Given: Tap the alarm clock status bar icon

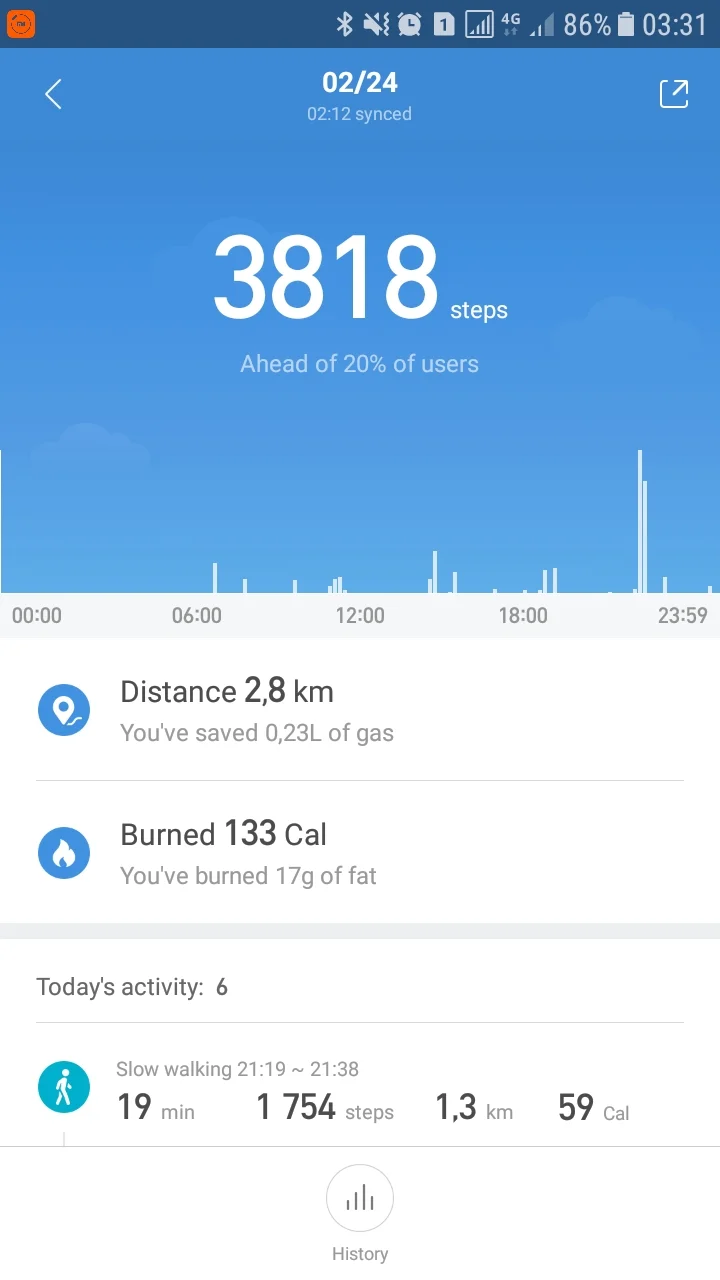Looking at the screenshot, I should pyautogui.click(x=408, y=23).
